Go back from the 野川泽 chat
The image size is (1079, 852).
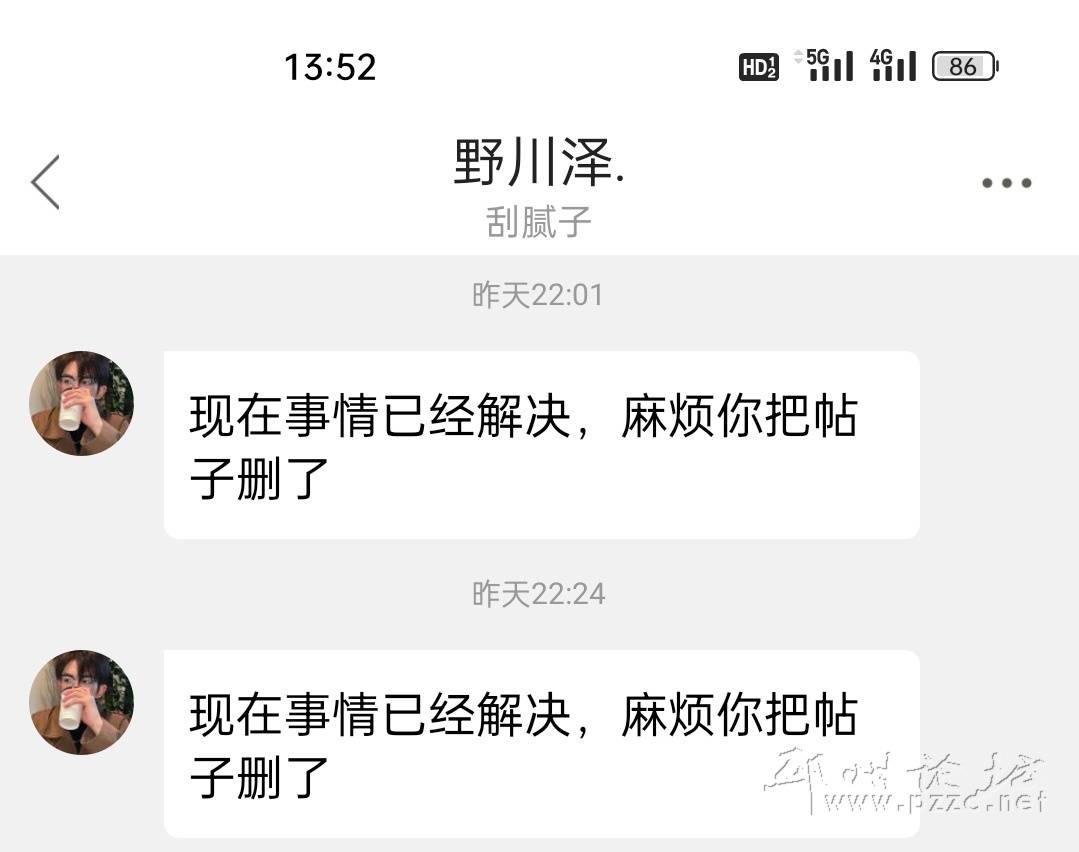[x=46, y=182]
